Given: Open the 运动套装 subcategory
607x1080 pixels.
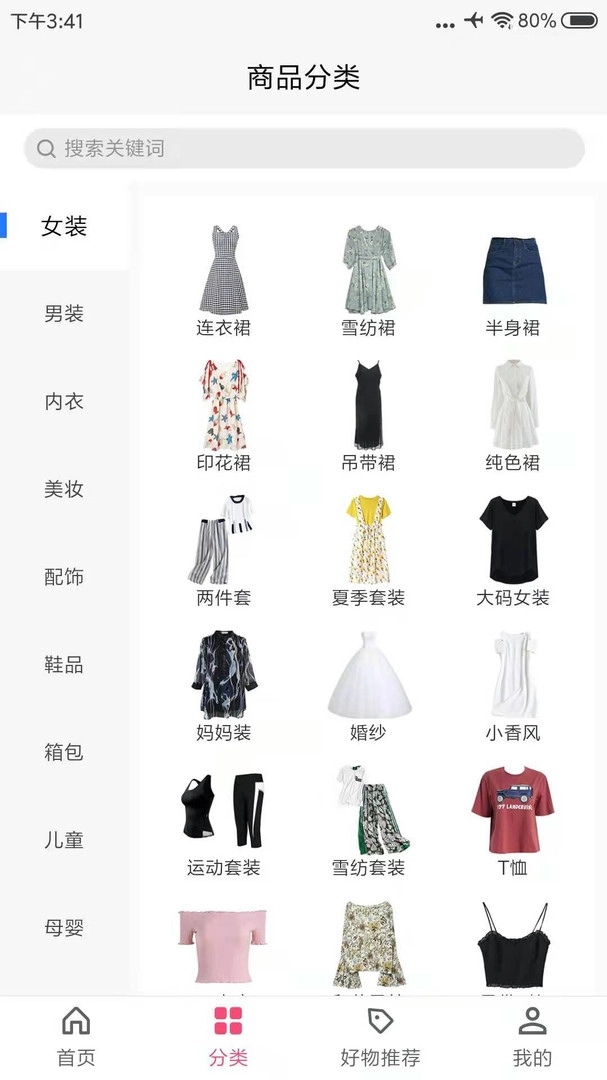Looking at the screenshot, I should (x=224, y=820).
